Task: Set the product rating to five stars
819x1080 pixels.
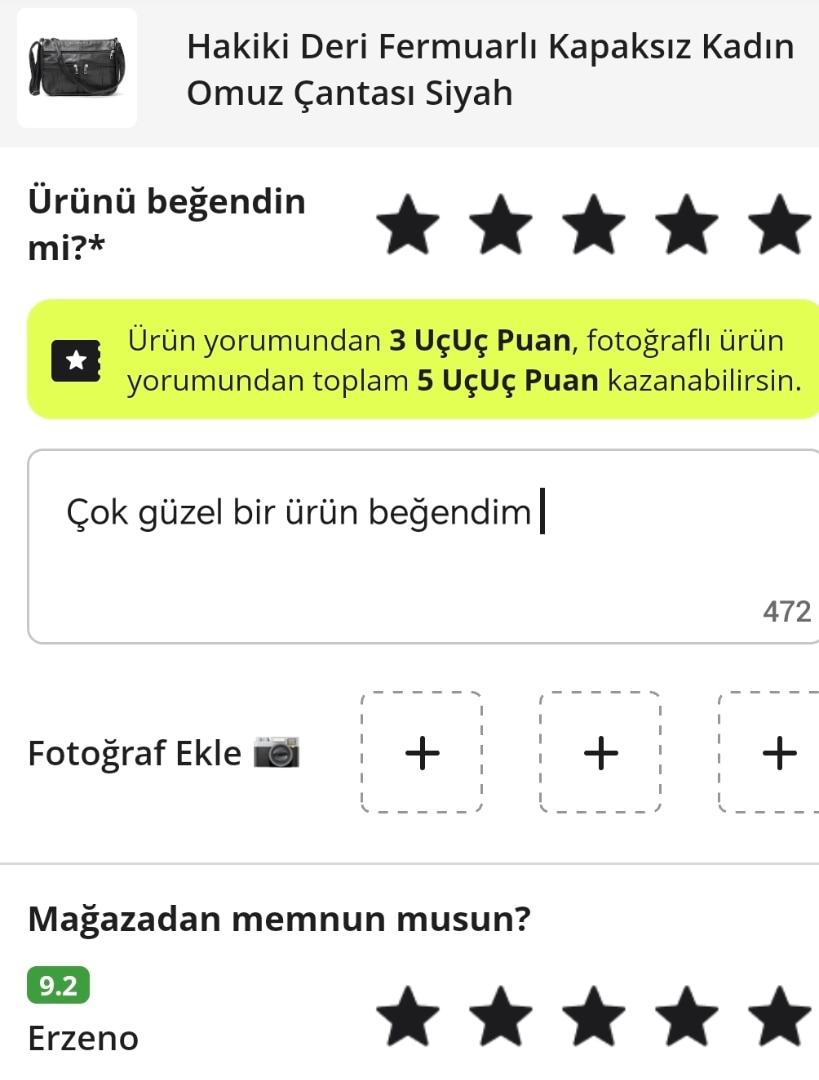Action: tap(780, 227)
